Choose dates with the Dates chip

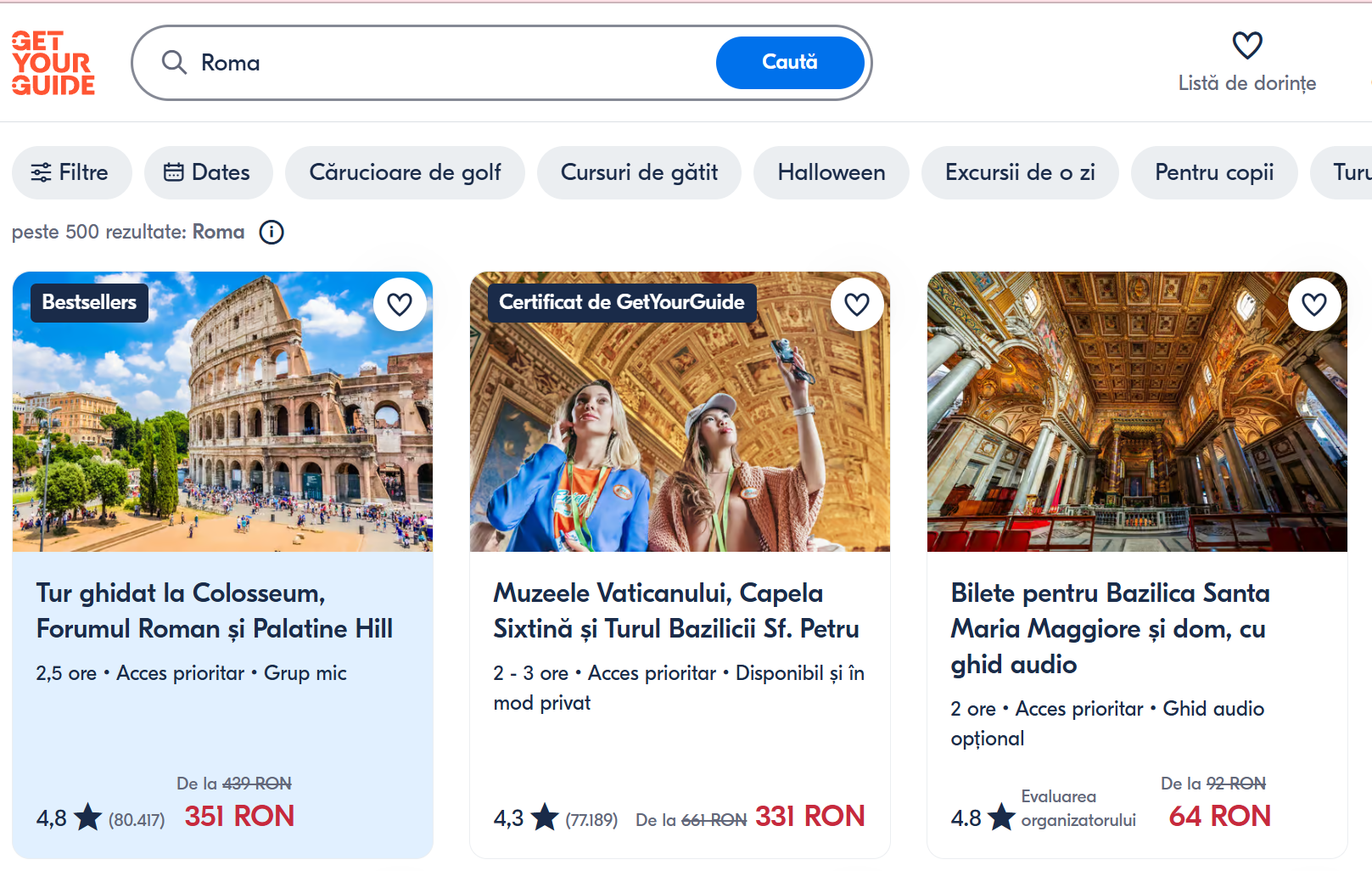tap(208, 172)
